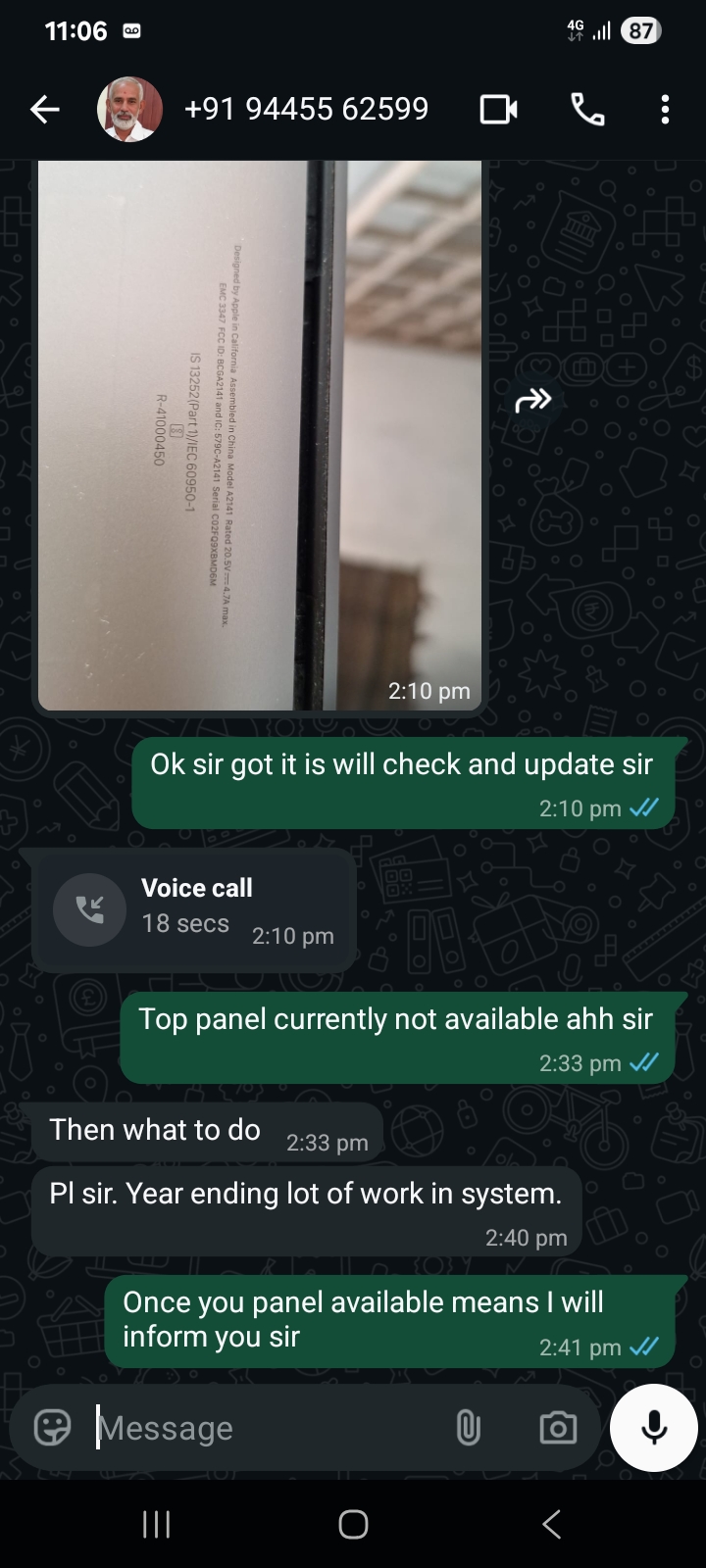The image size is (706, 1568).
Task: Open contact info for +91 94455 62599
Action: pos(306,109)
